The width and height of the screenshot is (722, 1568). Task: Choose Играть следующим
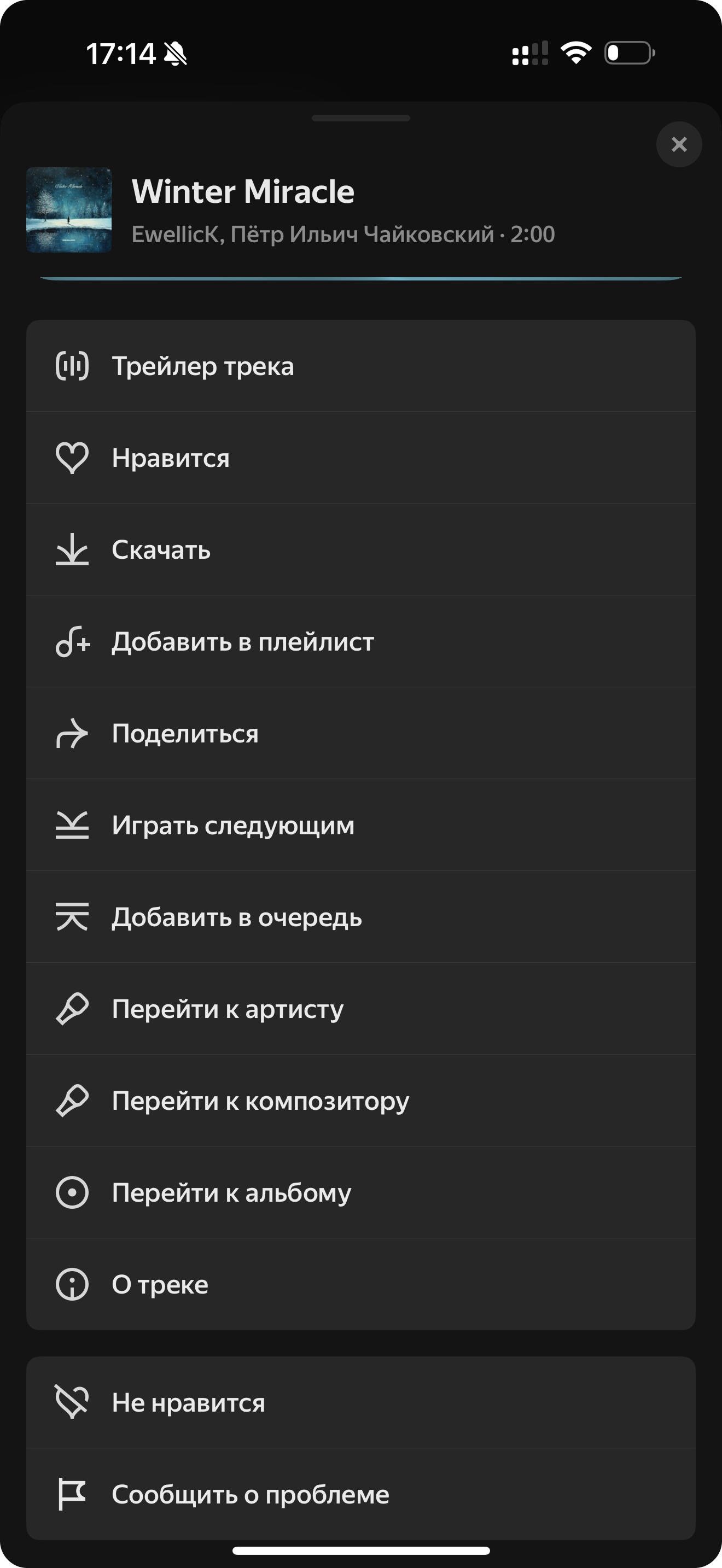pos(361,826)
